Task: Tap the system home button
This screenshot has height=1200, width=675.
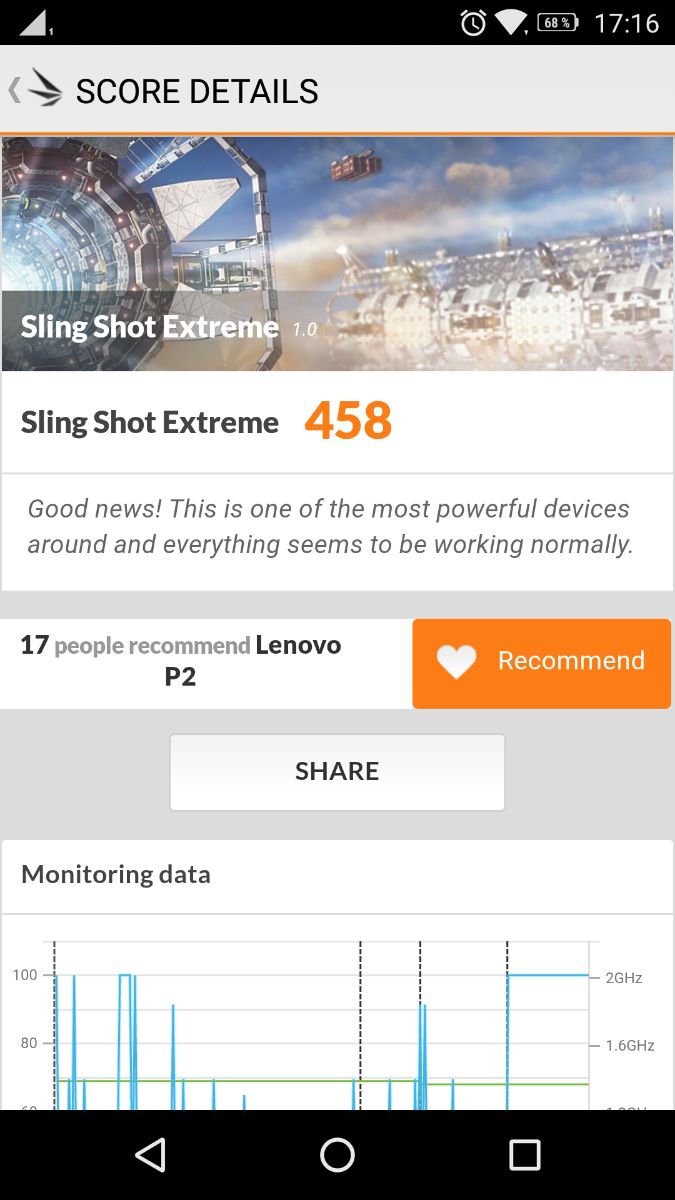Action: [x=337, y=1155]
